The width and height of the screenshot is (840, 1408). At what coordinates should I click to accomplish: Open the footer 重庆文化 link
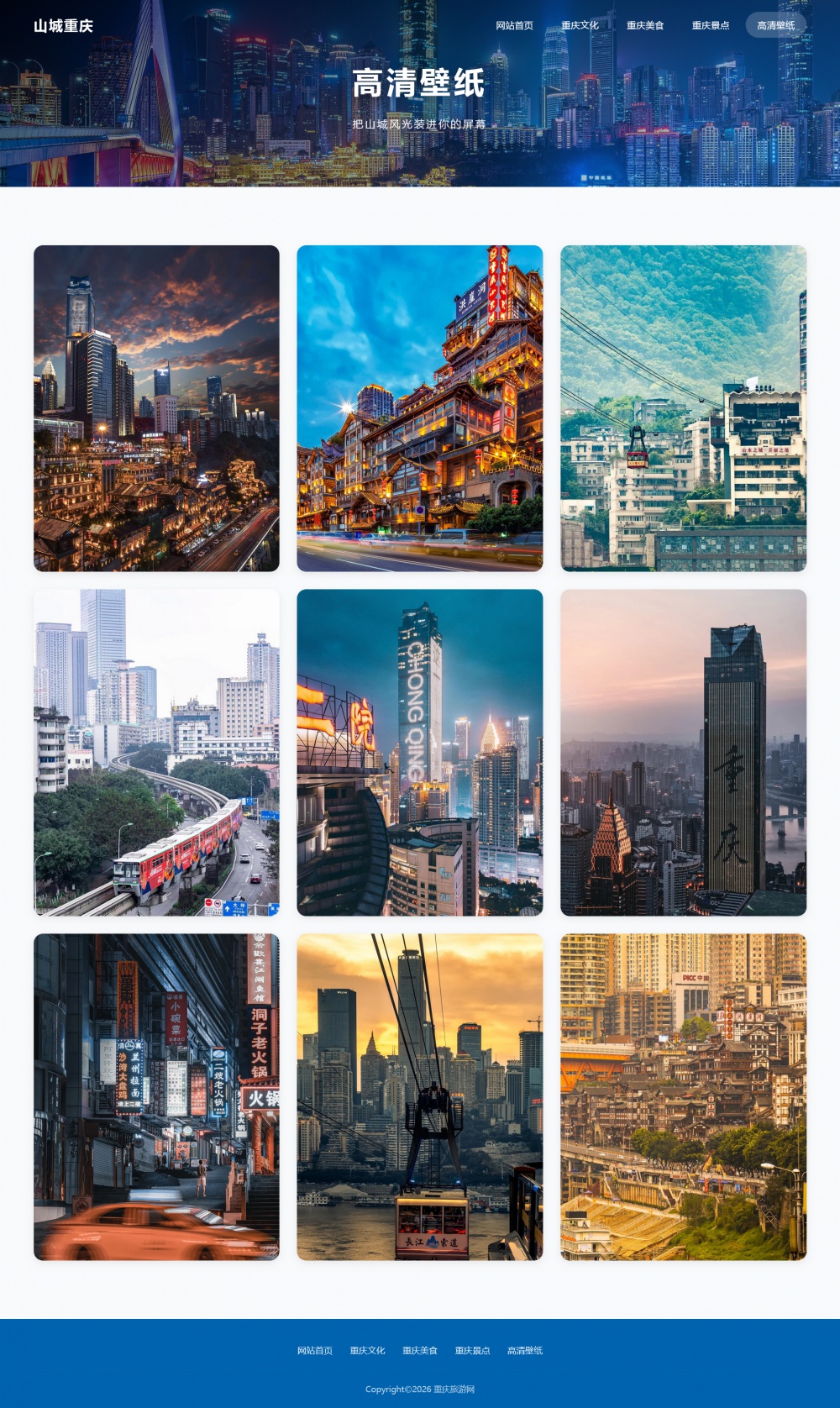[x=367, y=1351]
